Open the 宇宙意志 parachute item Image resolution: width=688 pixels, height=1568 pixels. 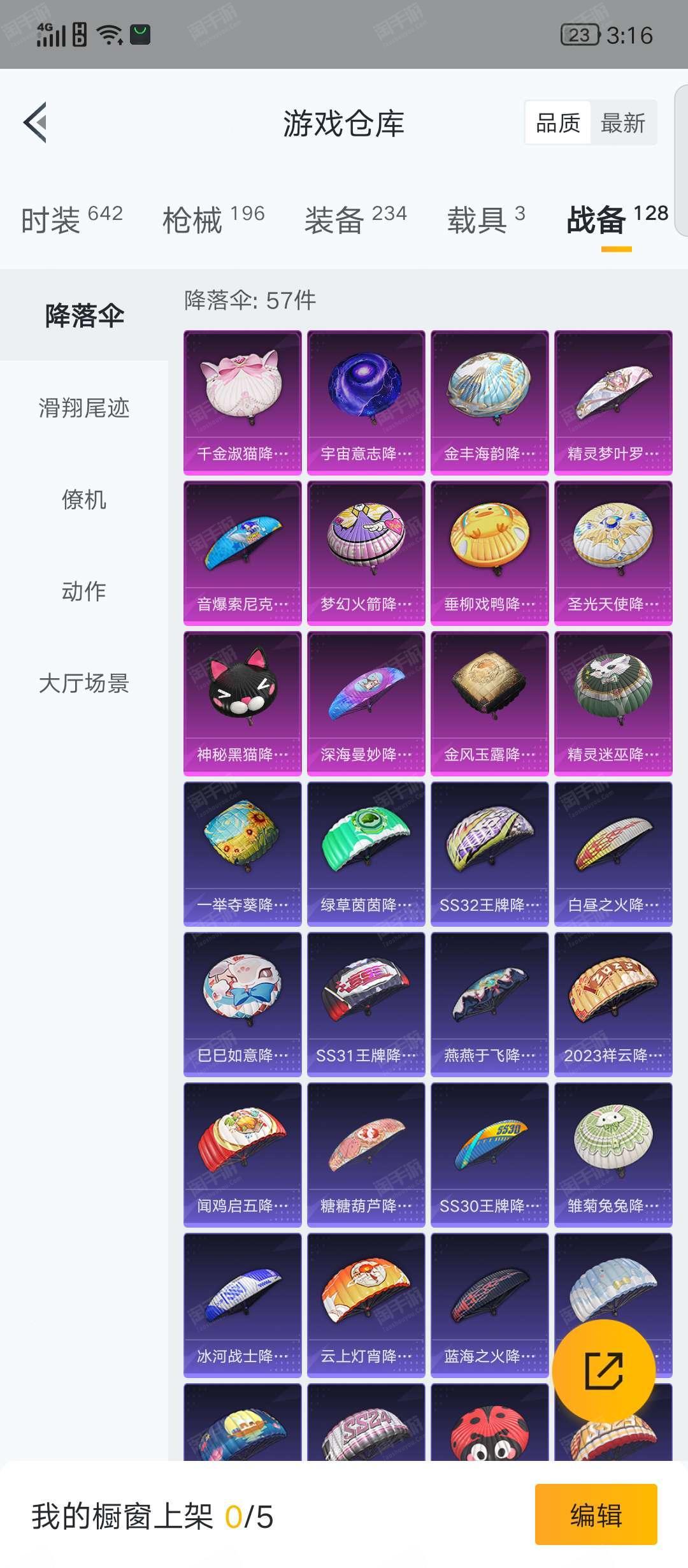366,402
